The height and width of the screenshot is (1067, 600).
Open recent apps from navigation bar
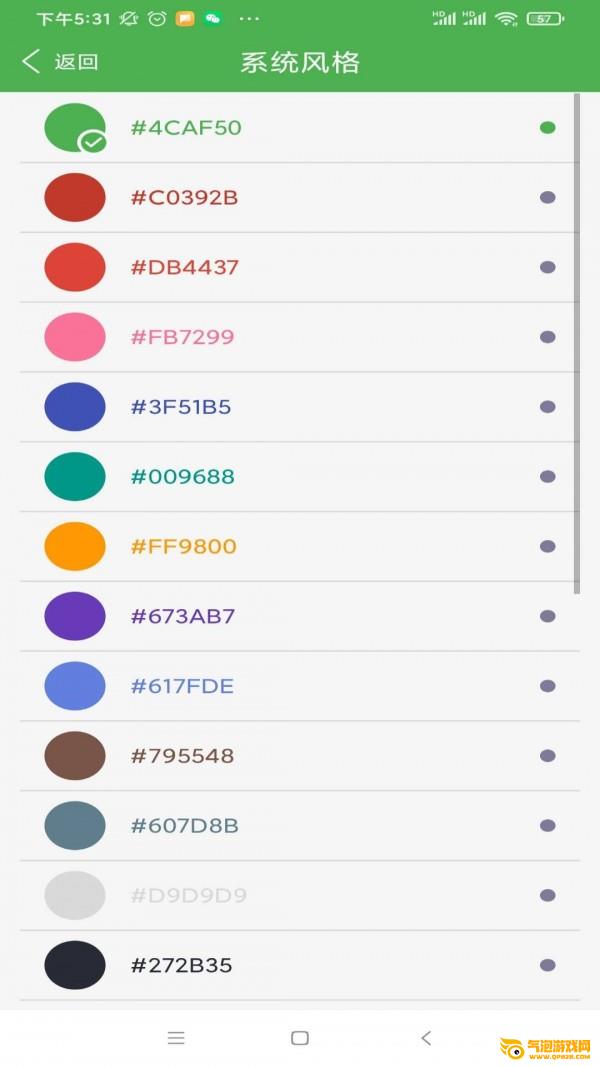click(176, 1038)
